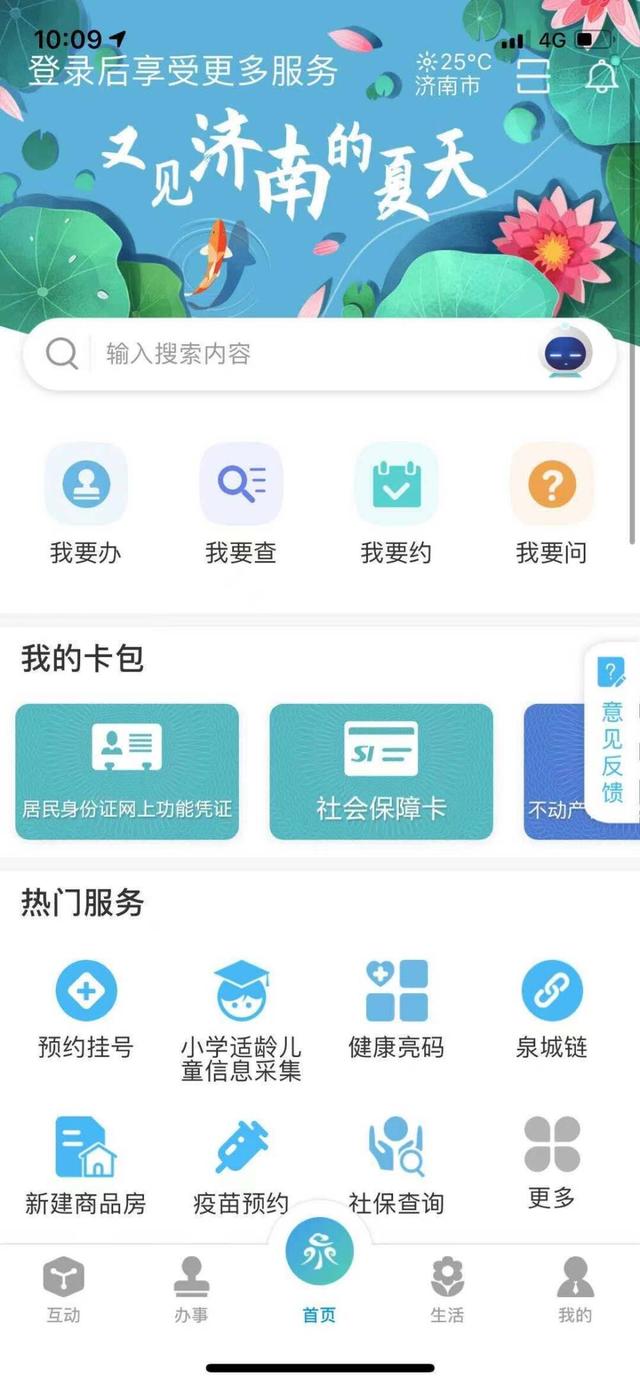Tap the scan icon beside the bell
640x1386 pixels.
[x=533, y=76]
